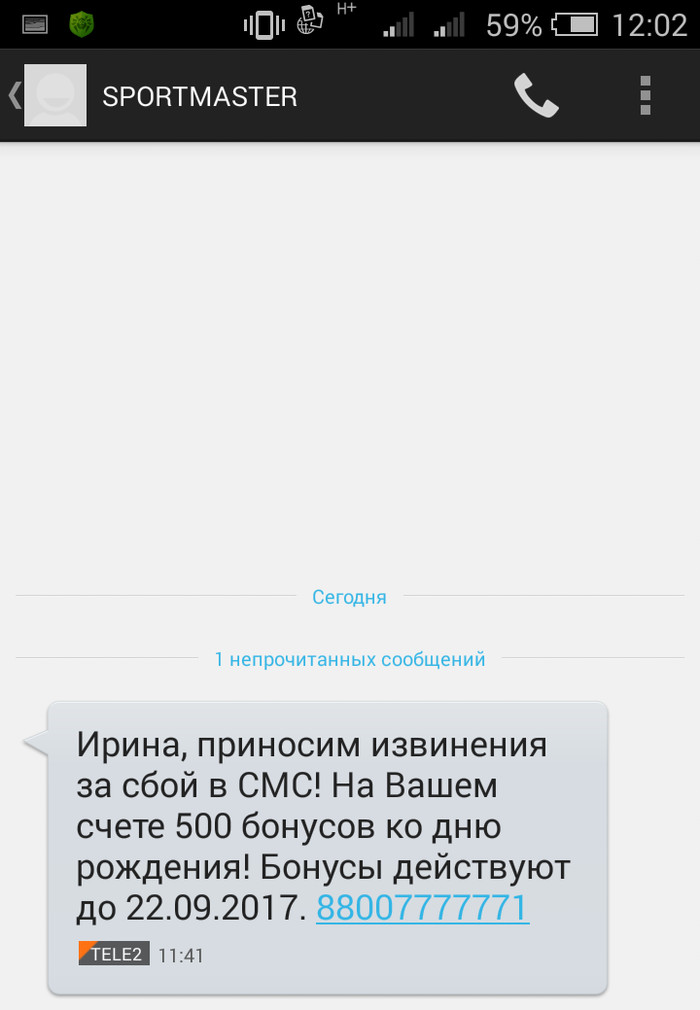
Task: Open the overflow menu
Action: (x=645, y=96)
